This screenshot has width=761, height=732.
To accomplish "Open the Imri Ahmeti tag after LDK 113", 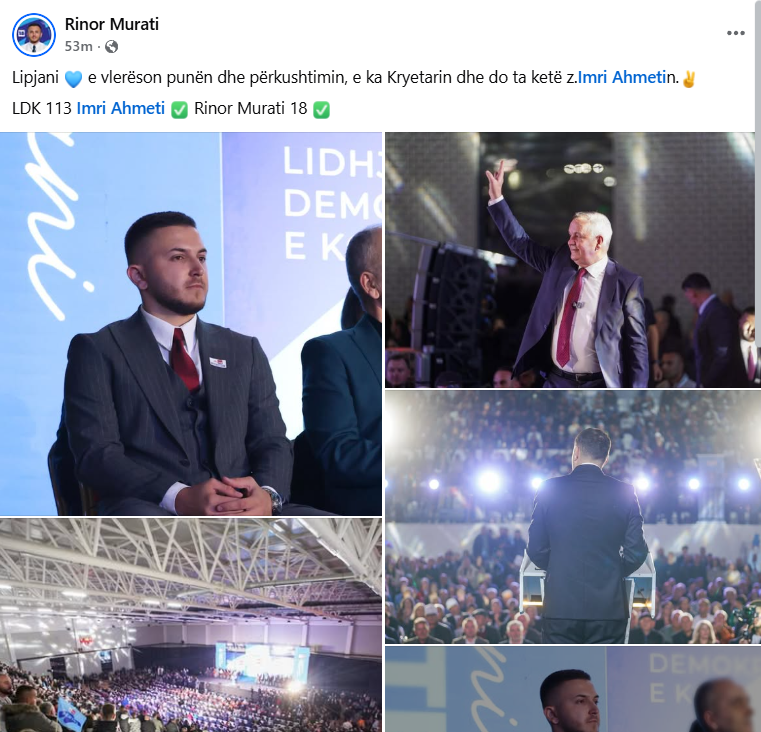I will [120, 109].
